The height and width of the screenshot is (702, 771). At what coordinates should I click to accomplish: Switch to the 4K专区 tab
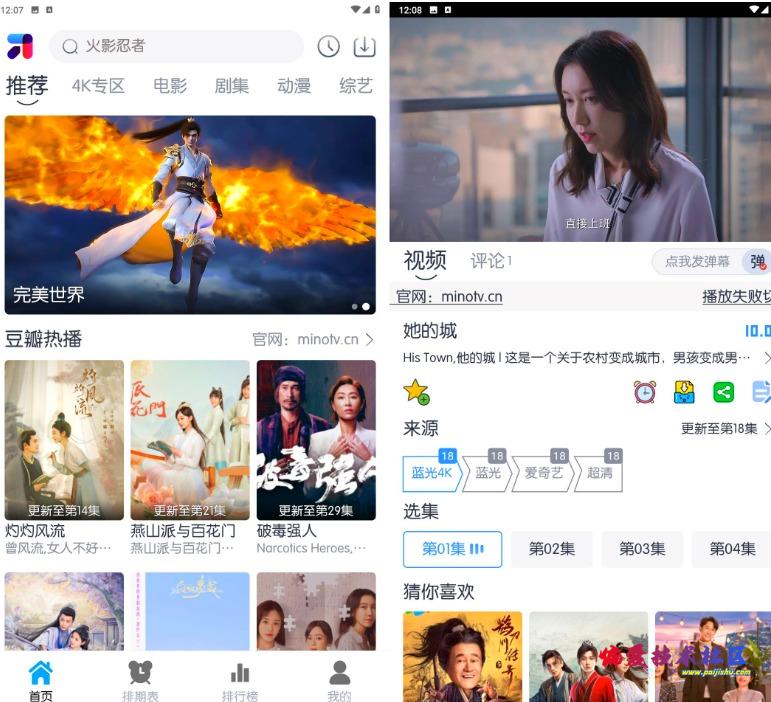tap(98, 86)
